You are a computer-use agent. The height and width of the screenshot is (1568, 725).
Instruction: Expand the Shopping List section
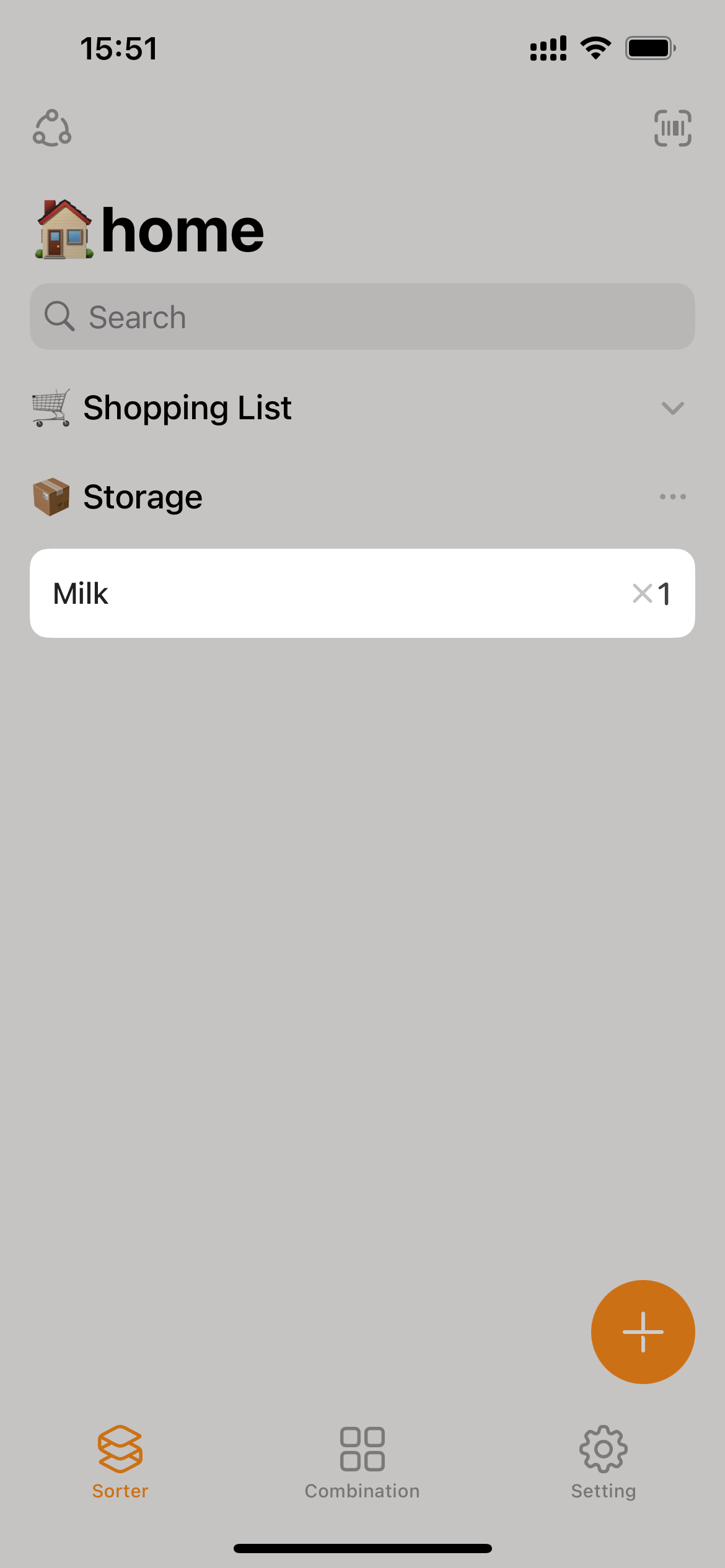pyautogui.click(x=672, y=408)
